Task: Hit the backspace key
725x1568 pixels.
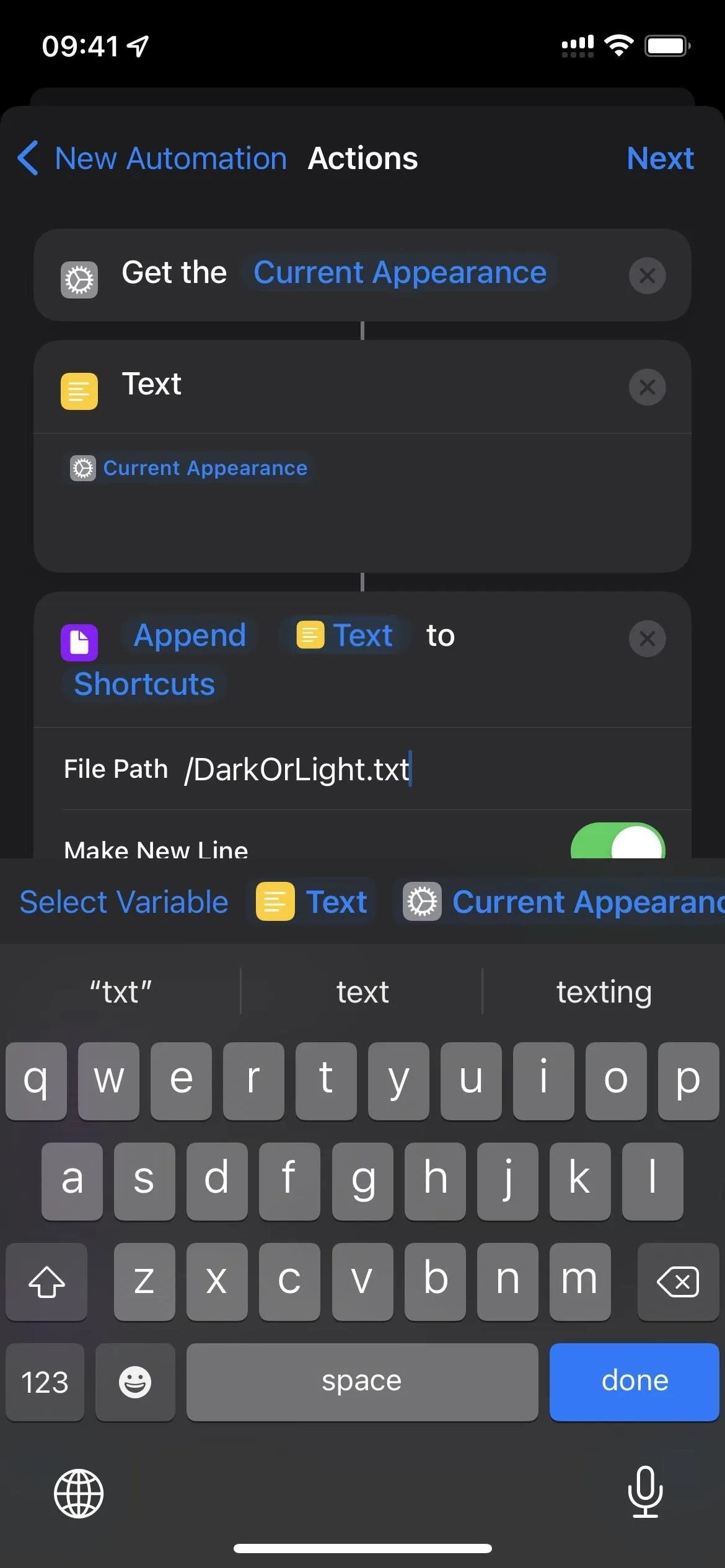Action: coord(678,1281)
